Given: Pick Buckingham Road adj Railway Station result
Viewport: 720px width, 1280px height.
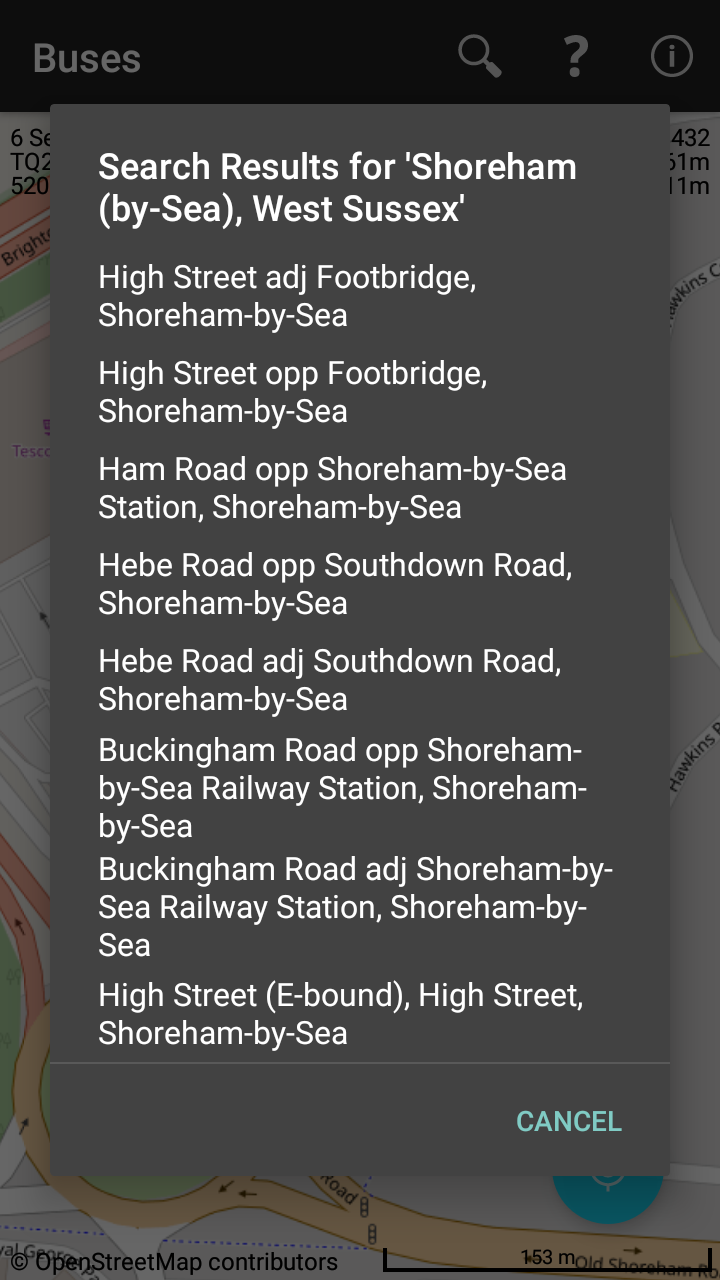Looking at the screenshot, I should point(360,907).
